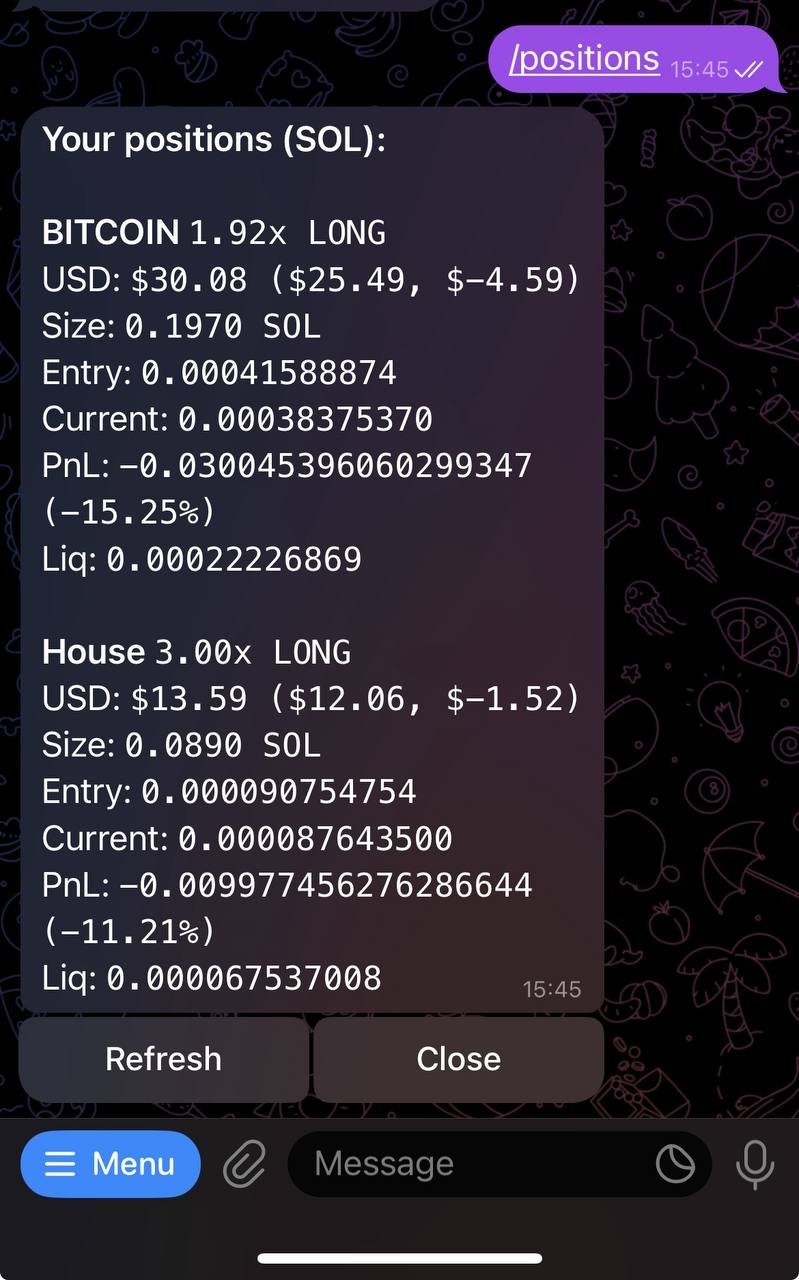Tap the BITCOIN liquidation price value

pyautogui.click(x=235, y=559)
